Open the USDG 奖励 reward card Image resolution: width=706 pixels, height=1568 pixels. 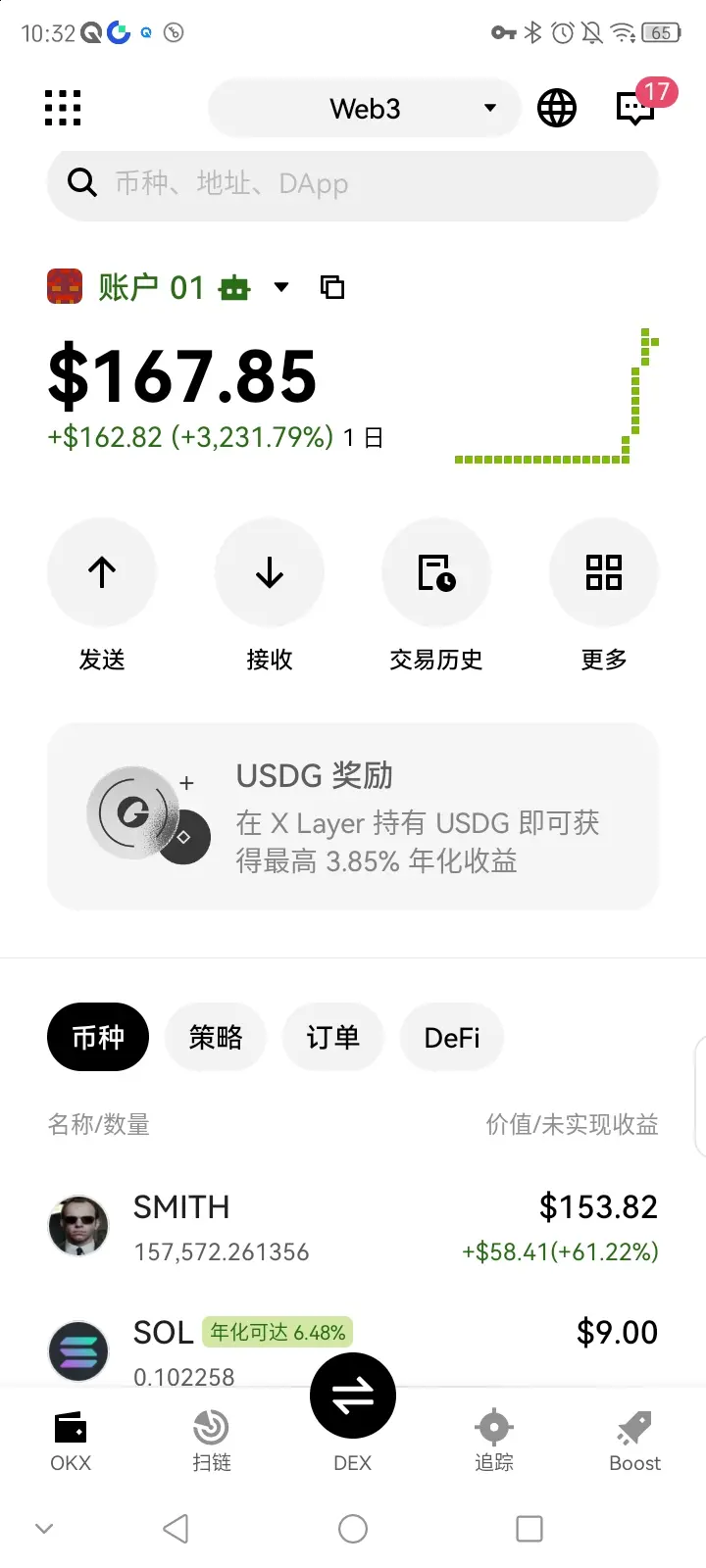point(353,817)
